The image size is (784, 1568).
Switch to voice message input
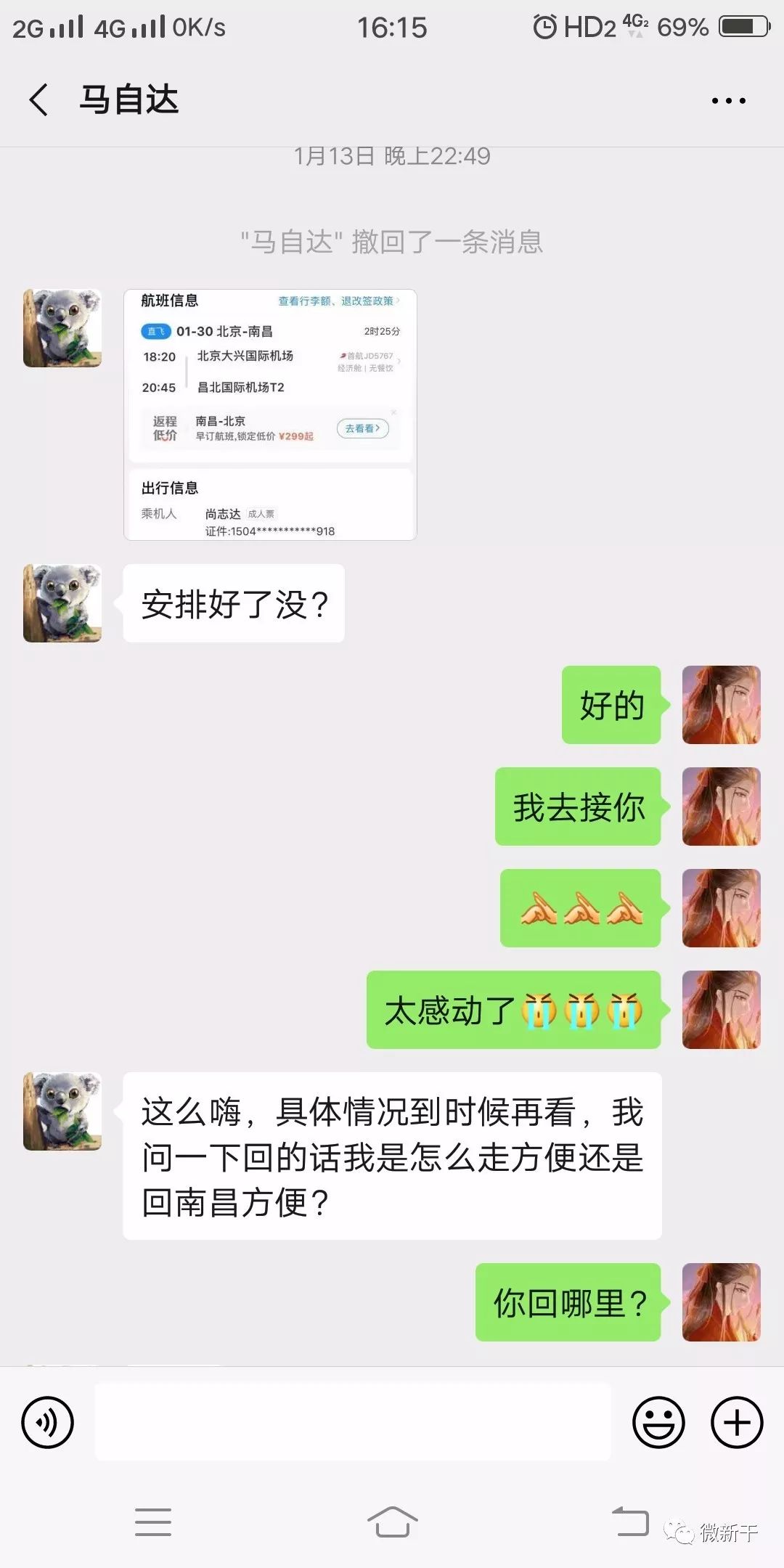coord(48,1422)
